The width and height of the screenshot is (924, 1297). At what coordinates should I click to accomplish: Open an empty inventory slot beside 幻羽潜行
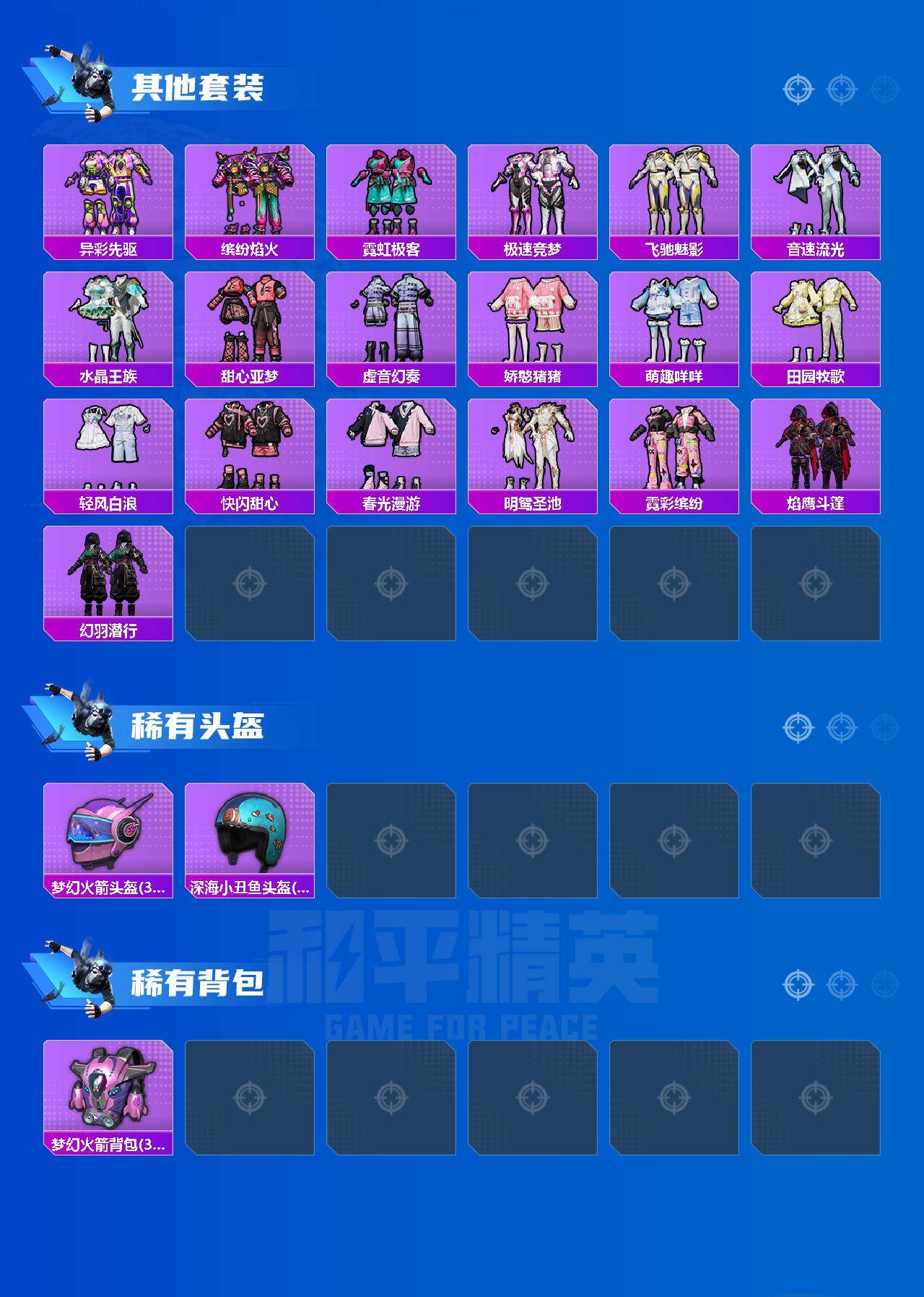(250, 585)
